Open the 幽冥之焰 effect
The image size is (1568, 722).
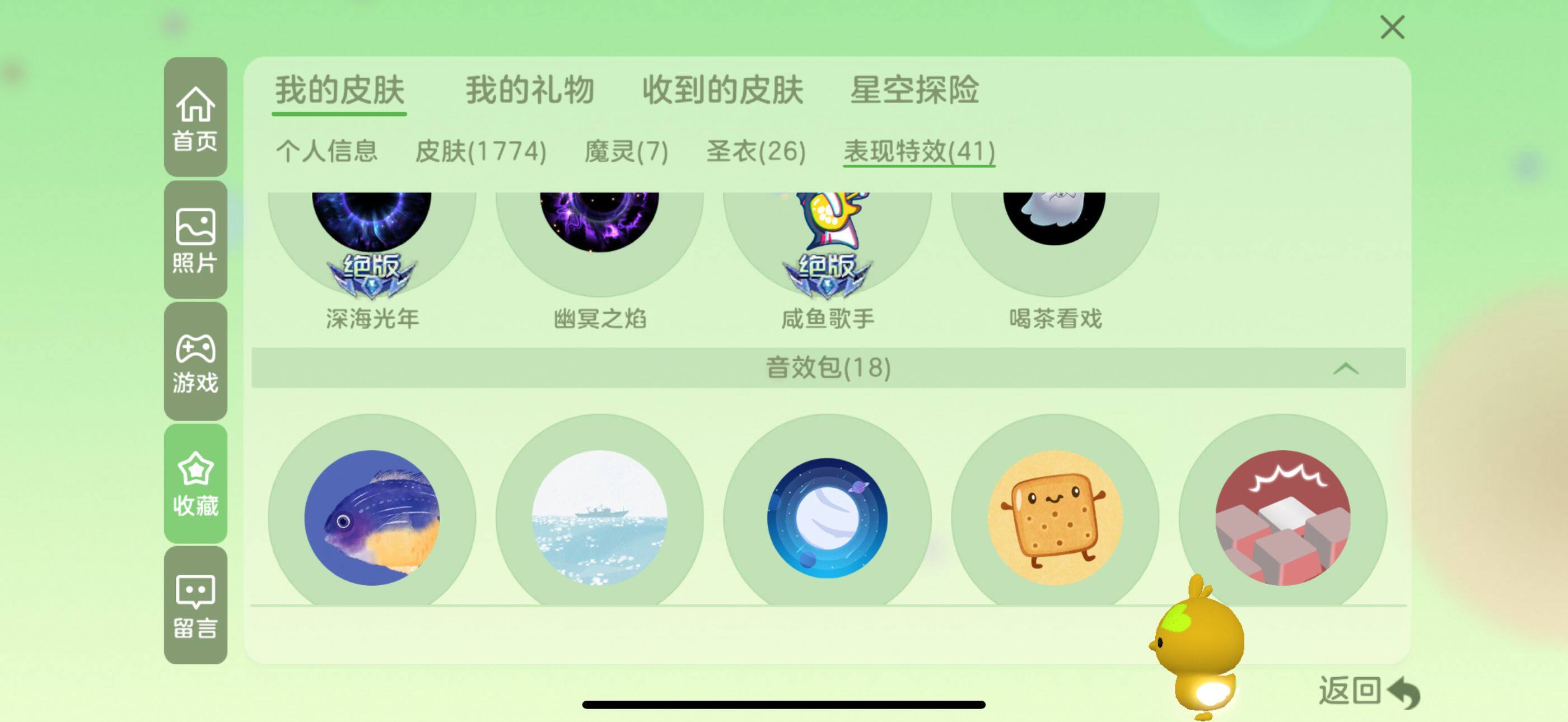pos(600,244)
